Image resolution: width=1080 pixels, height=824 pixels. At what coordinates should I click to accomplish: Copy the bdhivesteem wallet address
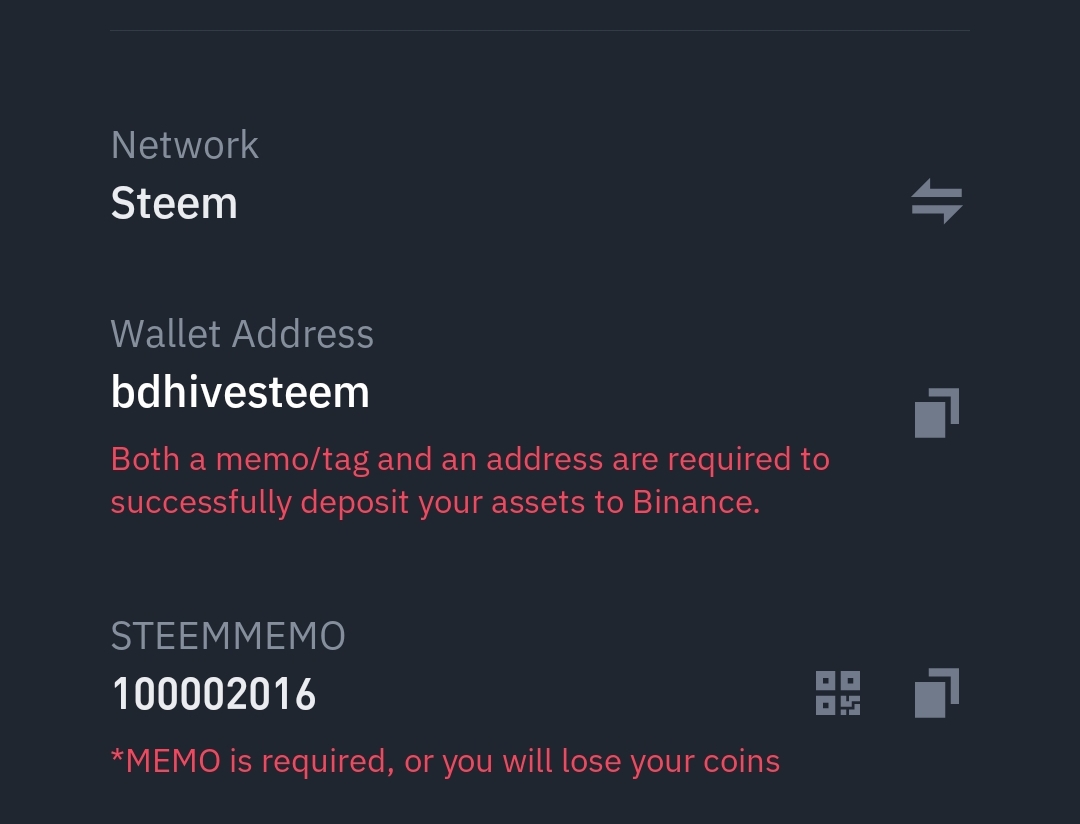(936, 412)
